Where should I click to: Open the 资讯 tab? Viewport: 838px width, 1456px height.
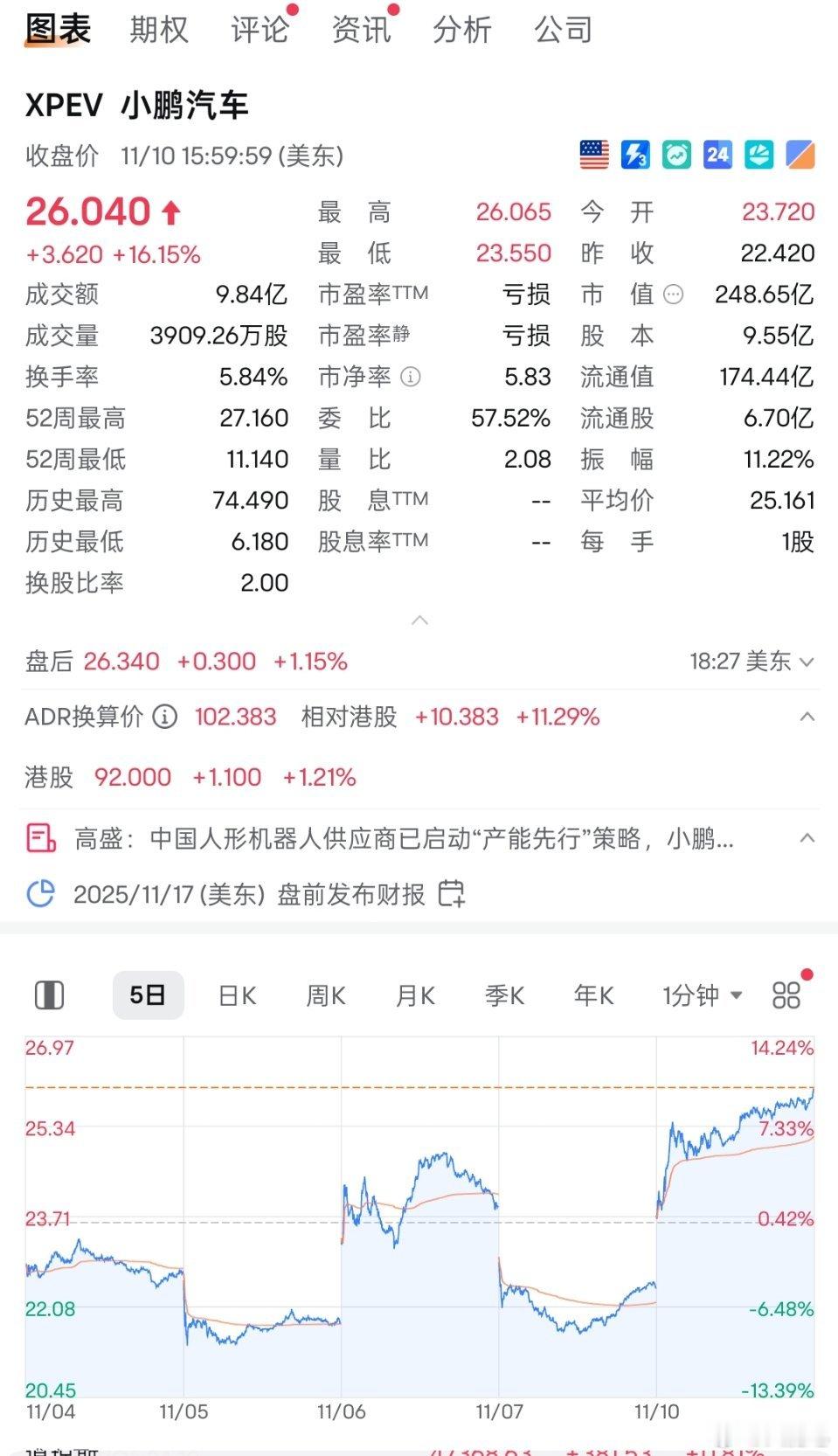(x=359, y=29)
